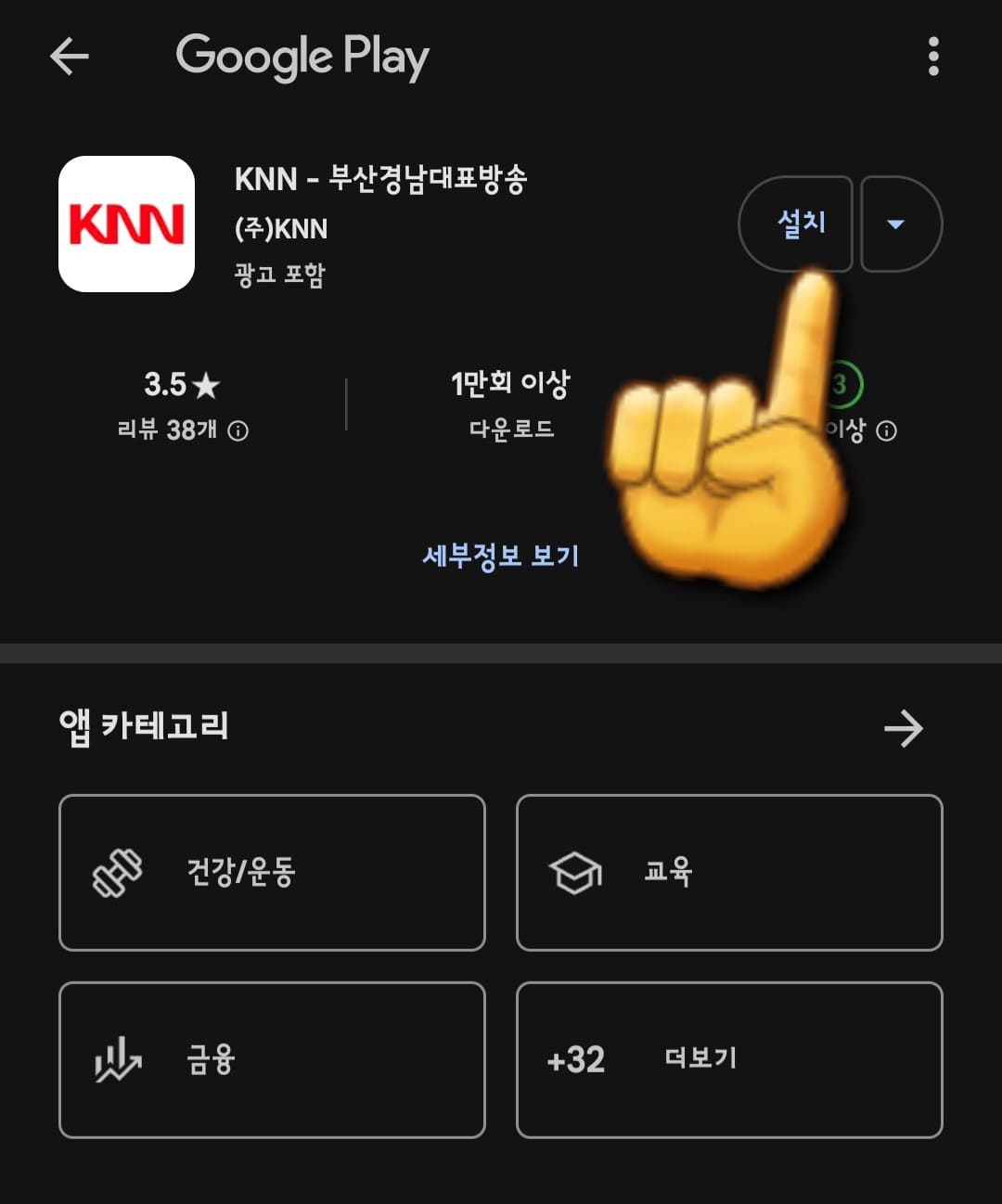
Task: Tap the 3.5 star rating display
Action: pos(182,383)
